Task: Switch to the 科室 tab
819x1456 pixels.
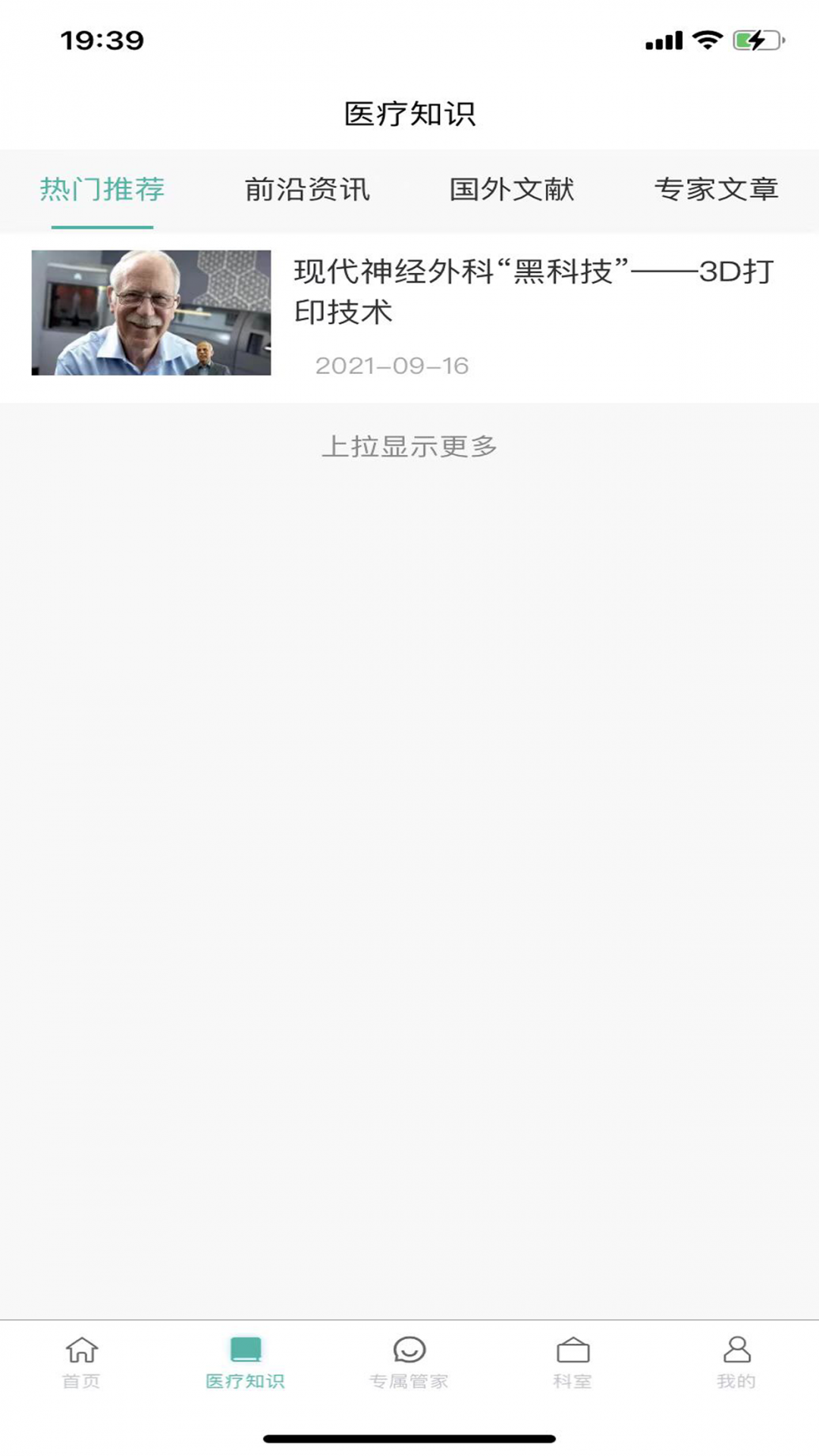Action: (x=573, y=1363)
